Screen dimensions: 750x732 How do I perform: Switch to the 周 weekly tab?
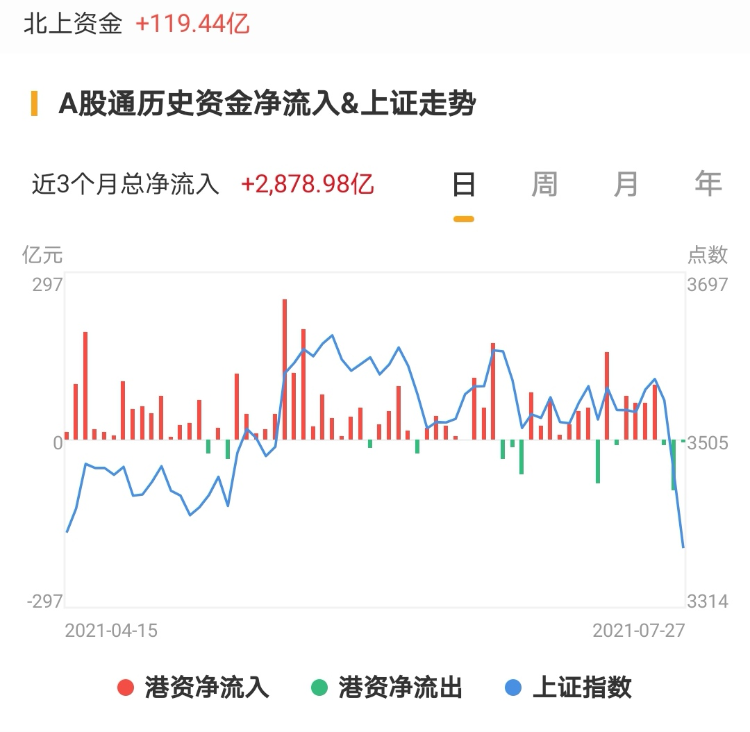544,184
